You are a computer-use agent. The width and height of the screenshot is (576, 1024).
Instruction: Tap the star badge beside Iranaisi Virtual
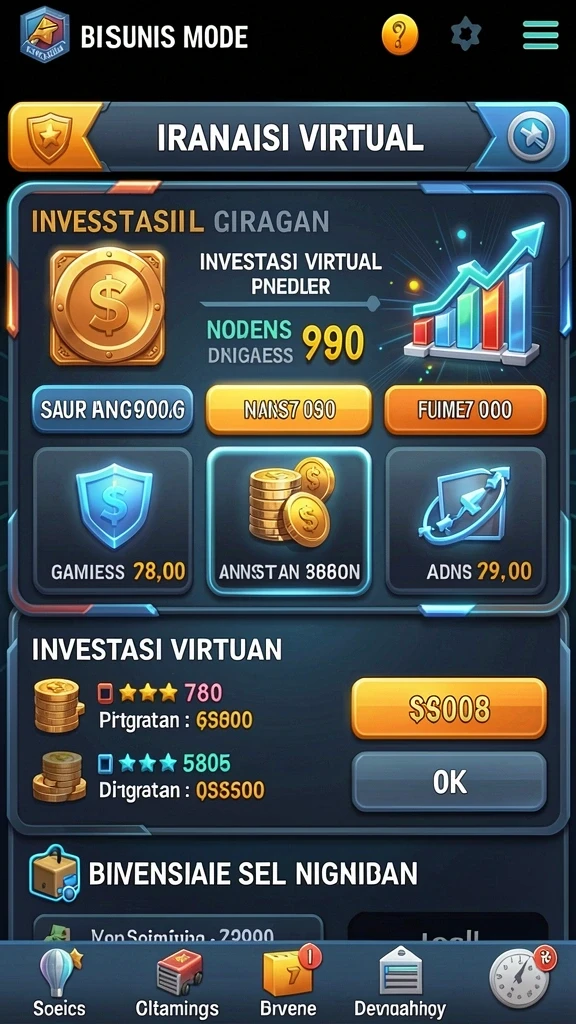point(531,137)
